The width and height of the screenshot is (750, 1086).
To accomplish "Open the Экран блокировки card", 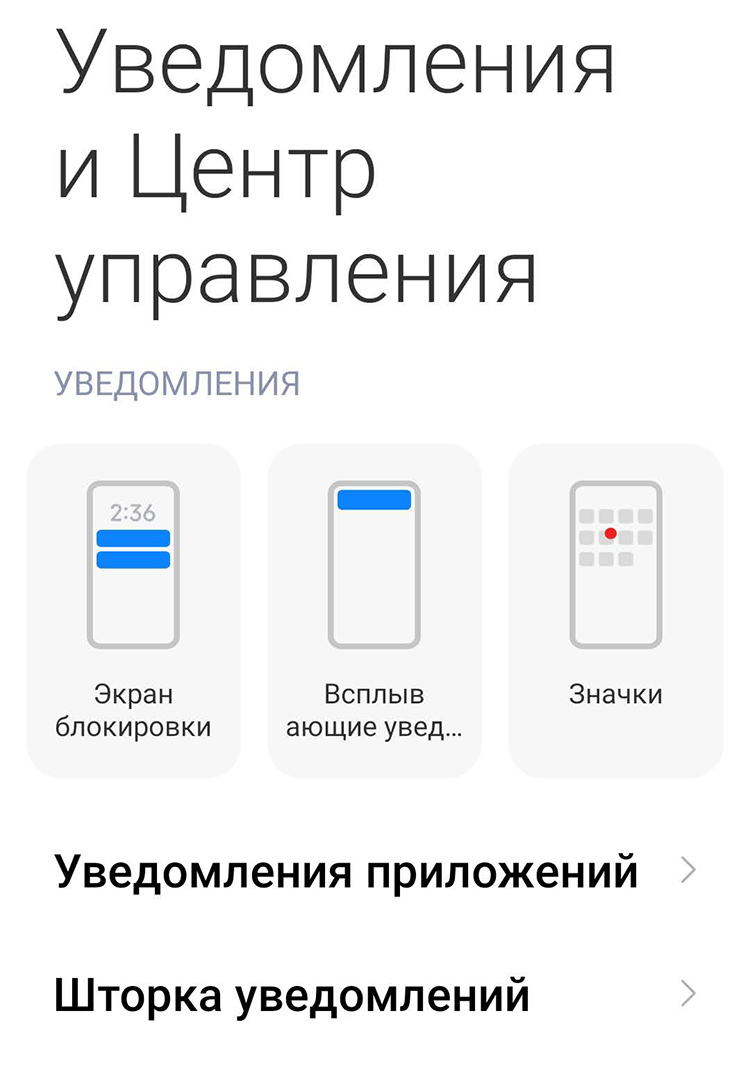I will coord(133,610).
